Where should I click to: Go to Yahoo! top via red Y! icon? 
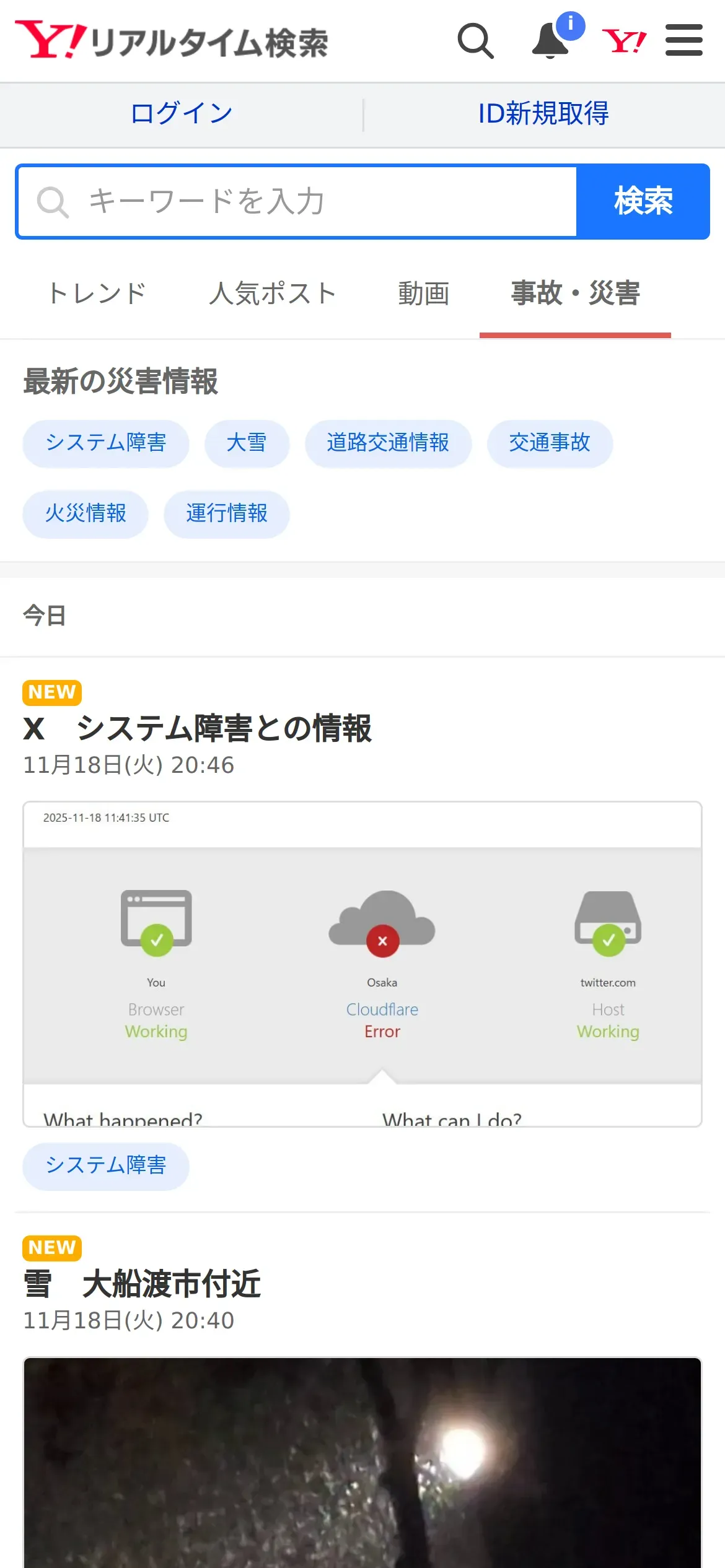(x=624, y=41)
